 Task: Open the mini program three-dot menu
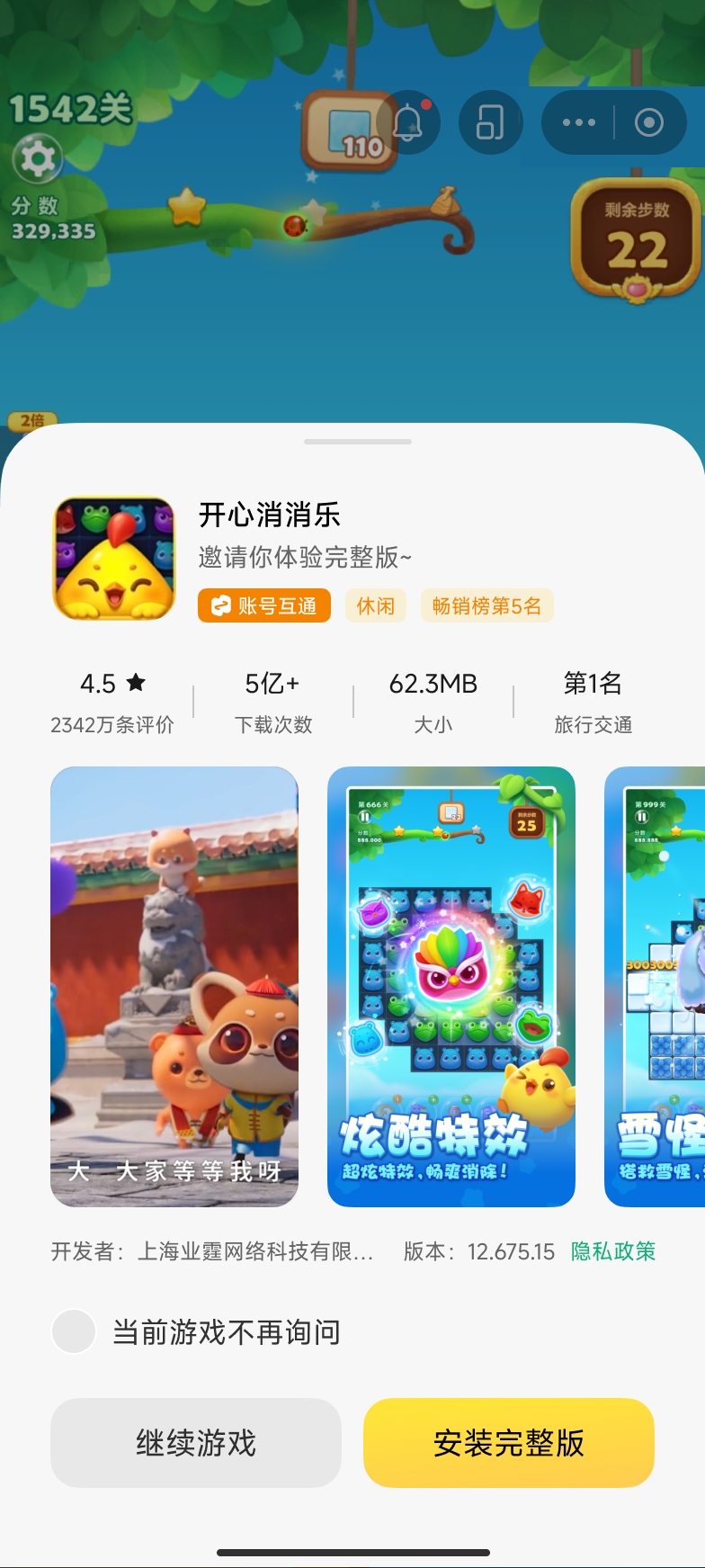[x=578, y=122]
